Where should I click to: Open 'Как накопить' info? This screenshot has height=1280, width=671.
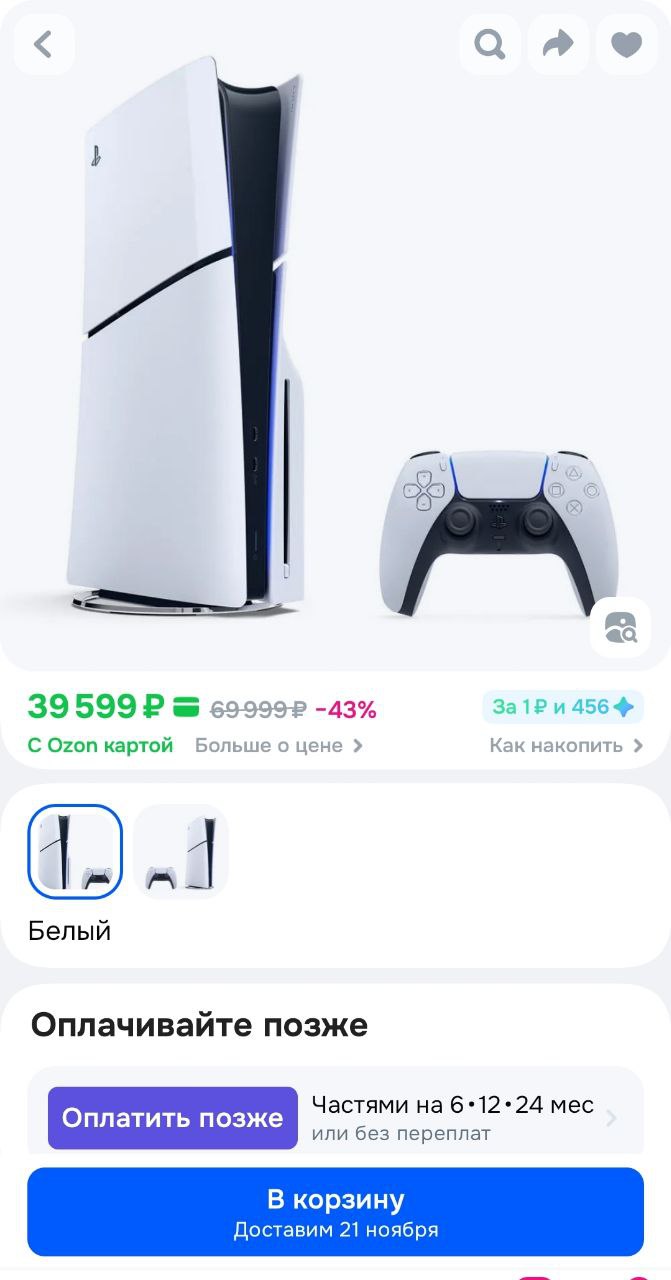click(566, 745)
